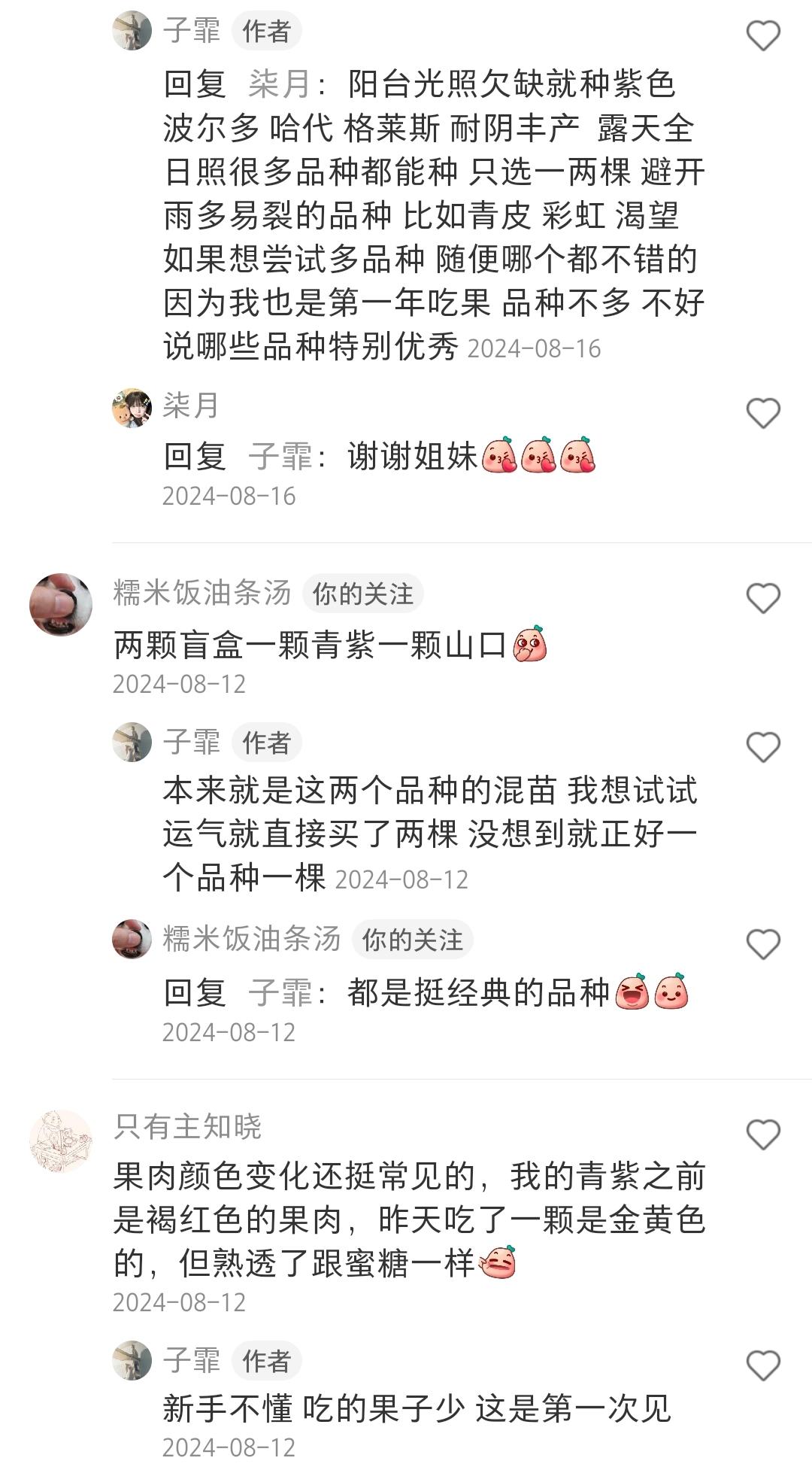This screenshot has width=812, height=1470.
Task: Like 只有主知晓's comment on 果肉颜色
Action: [762, 1134]
